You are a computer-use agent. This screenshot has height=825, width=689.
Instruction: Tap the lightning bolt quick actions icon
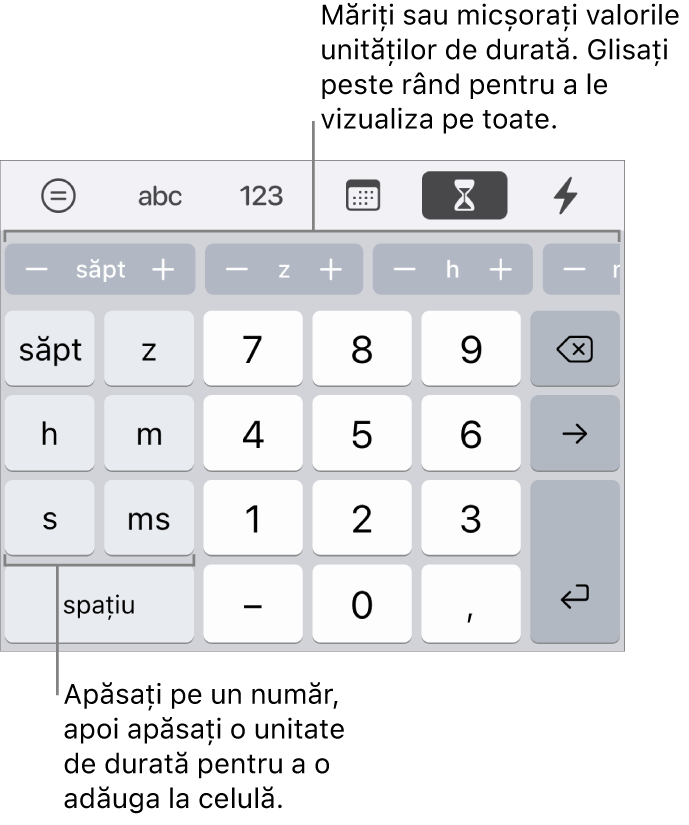click(x=566, y=196)
